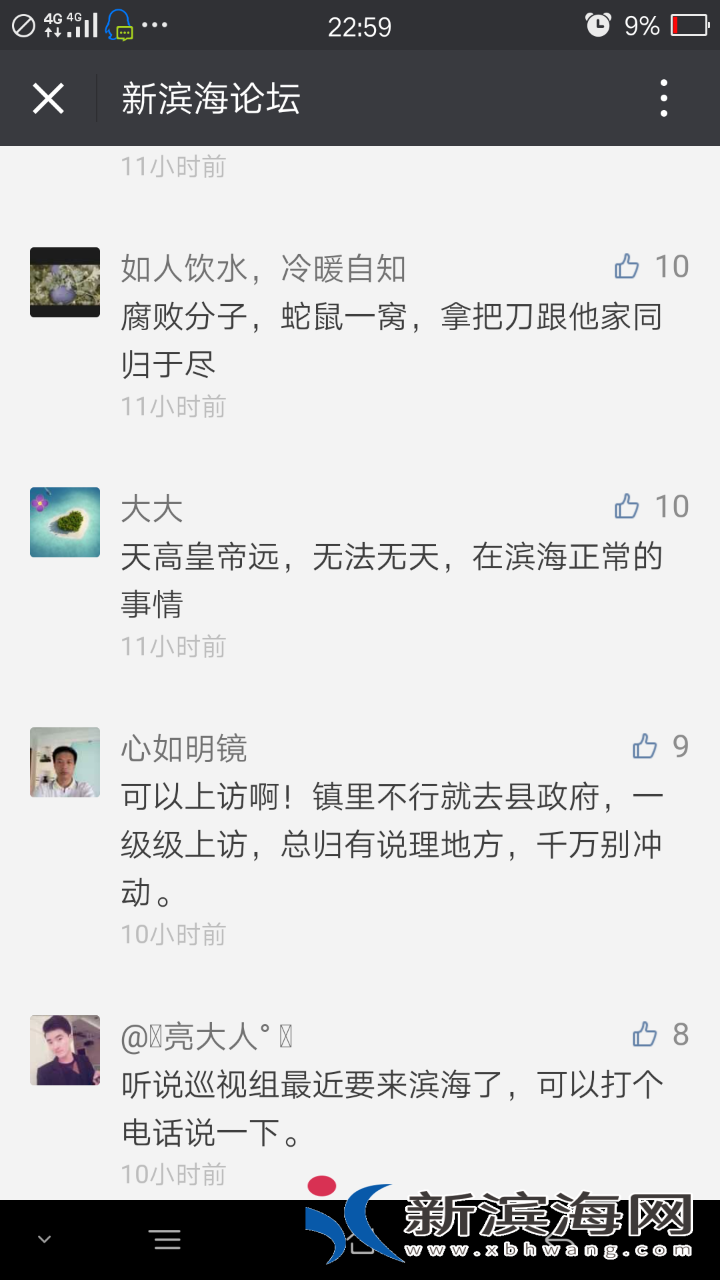Like the comment by 大大
This screenshot has width=720, height=1280.
[x=627, y=506]
